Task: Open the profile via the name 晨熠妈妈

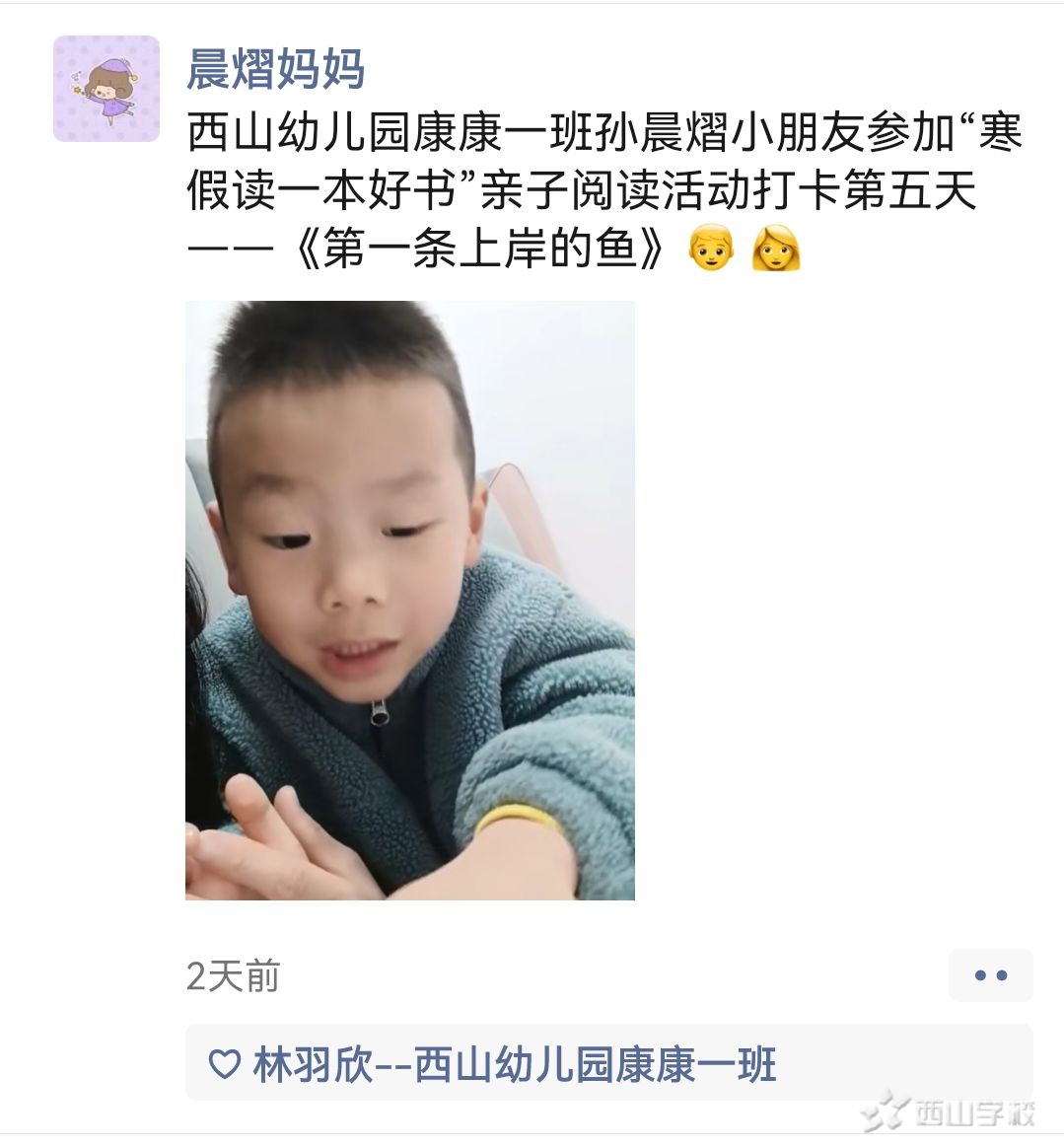Action: click(x=276, y=69)
